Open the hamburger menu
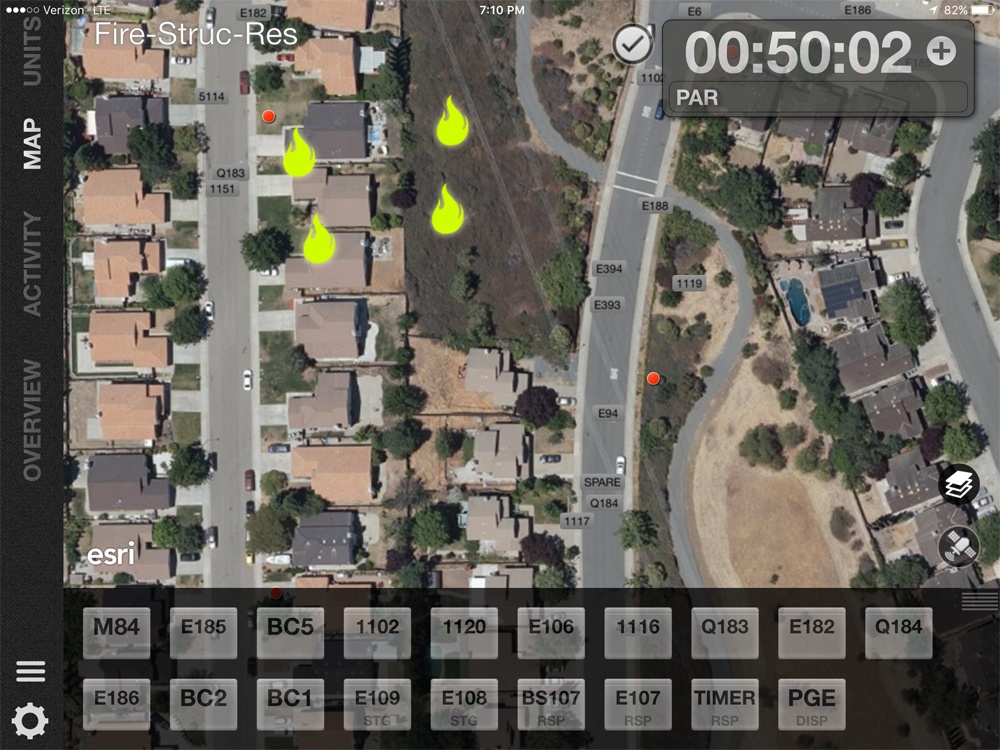 (x=30, y=671)
